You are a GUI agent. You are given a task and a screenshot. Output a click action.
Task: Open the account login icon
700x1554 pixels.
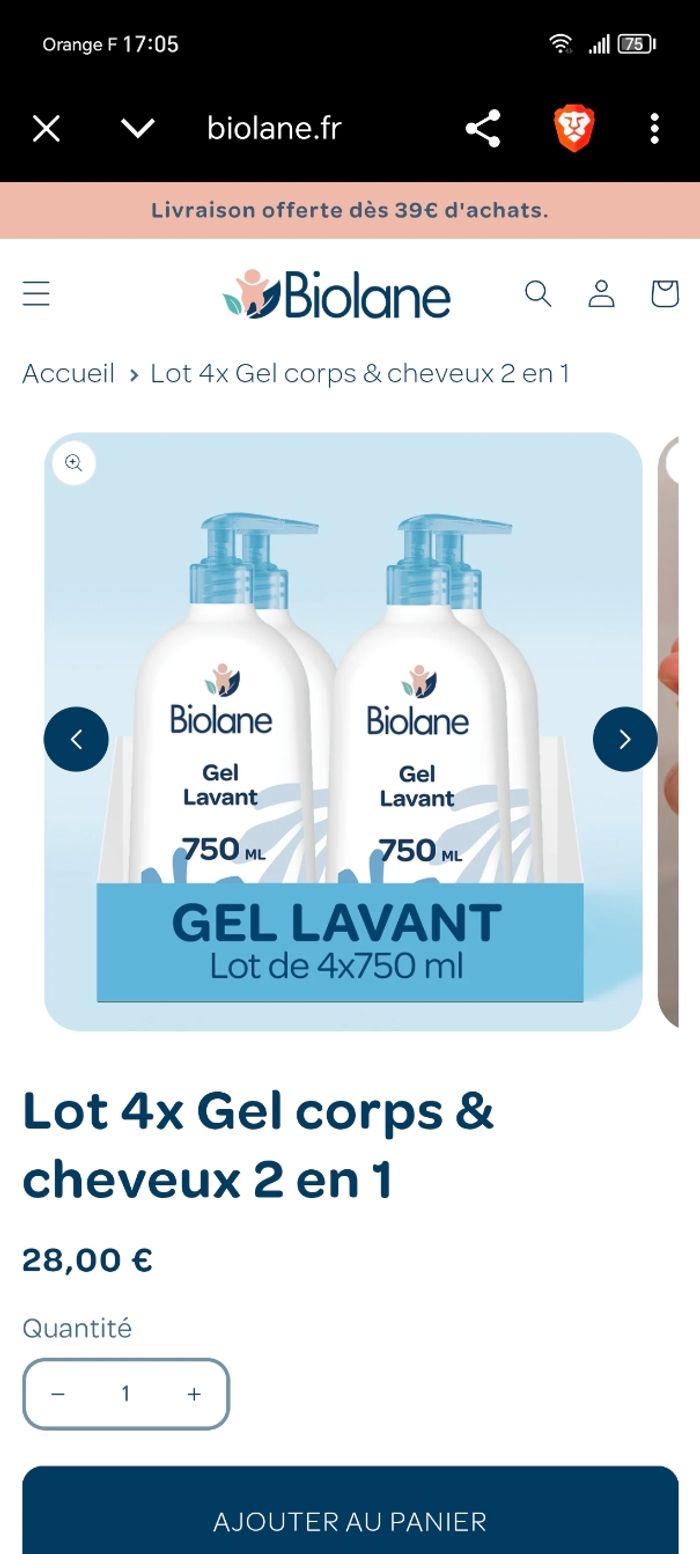click(601, 293)
